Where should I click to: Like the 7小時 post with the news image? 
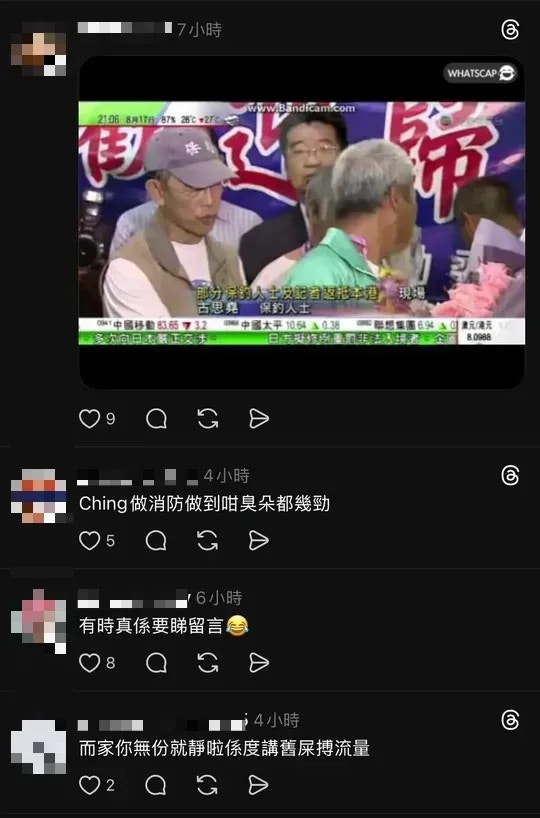pos(89,418)
